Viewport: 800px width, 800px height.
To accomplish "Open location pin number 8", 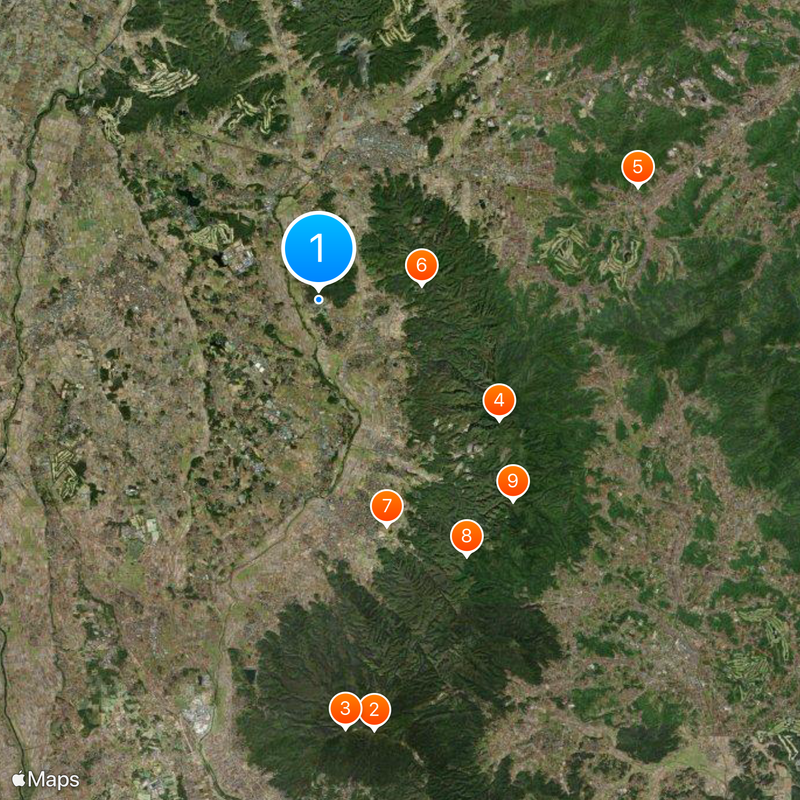I will [466, 536].
